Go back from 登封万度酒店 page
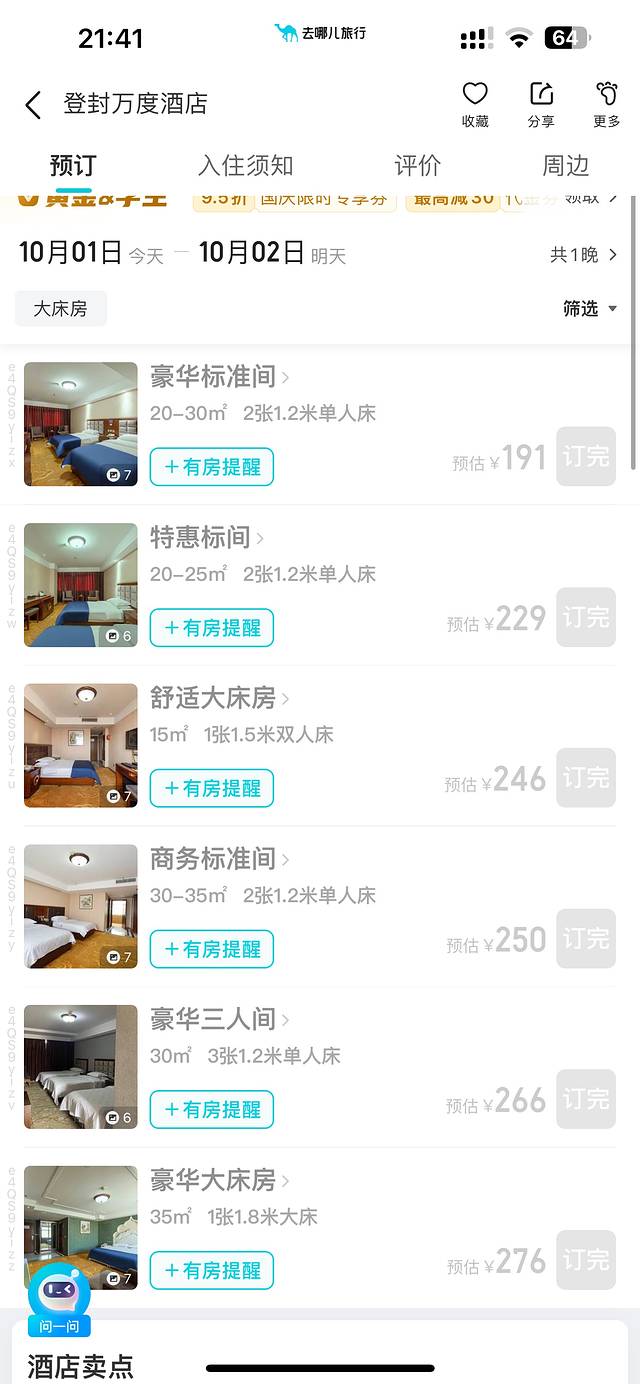 click(x=33, y=104)
